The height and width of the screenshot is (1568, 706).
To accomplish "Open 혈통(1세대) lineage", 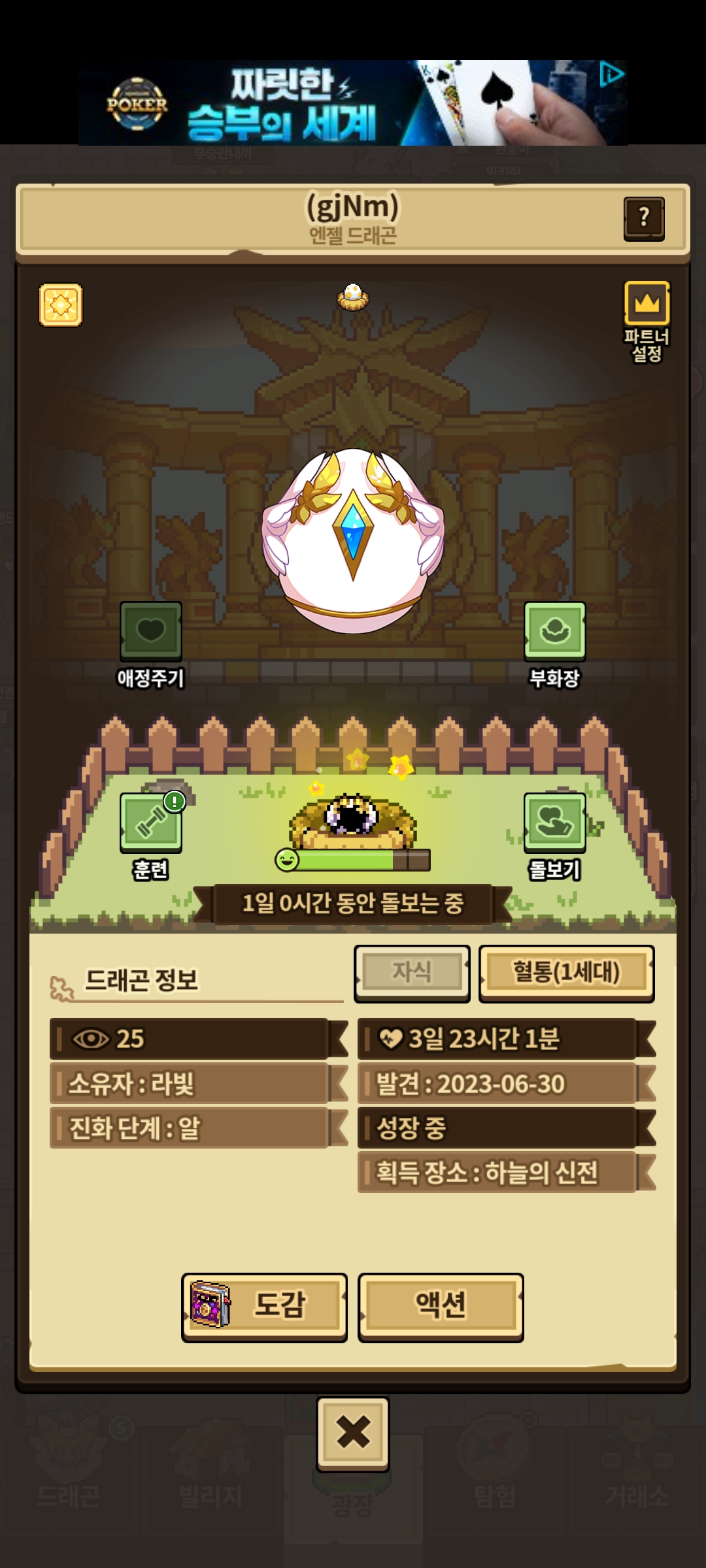I will pyautogui.click(x=566, y=972).
